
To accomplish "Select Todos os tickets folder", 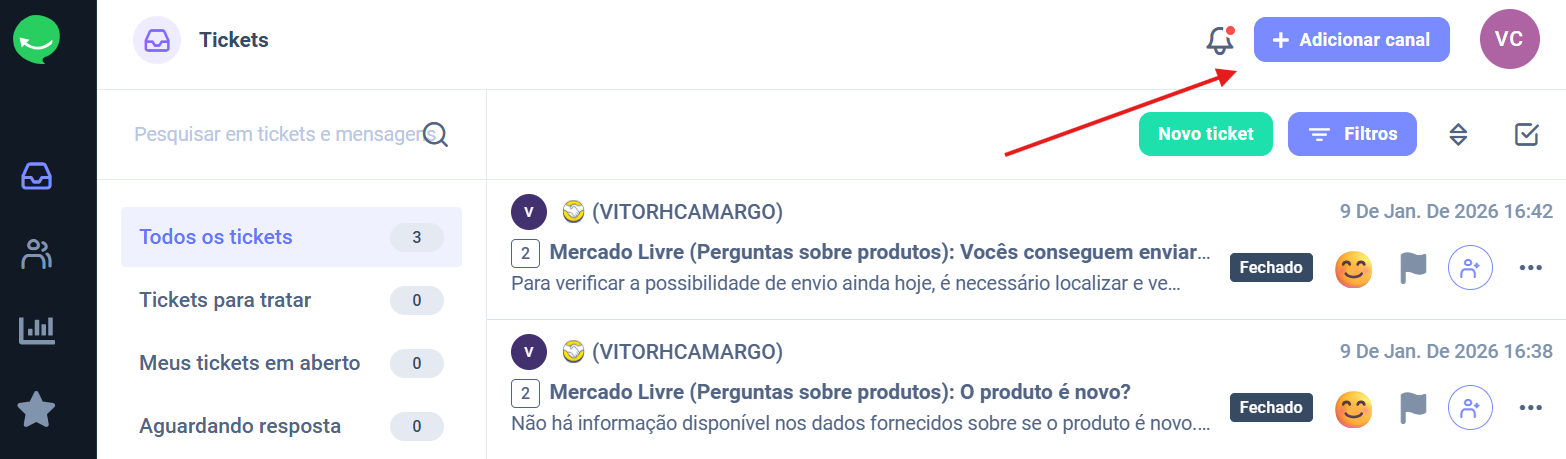I will coord(291,237).
